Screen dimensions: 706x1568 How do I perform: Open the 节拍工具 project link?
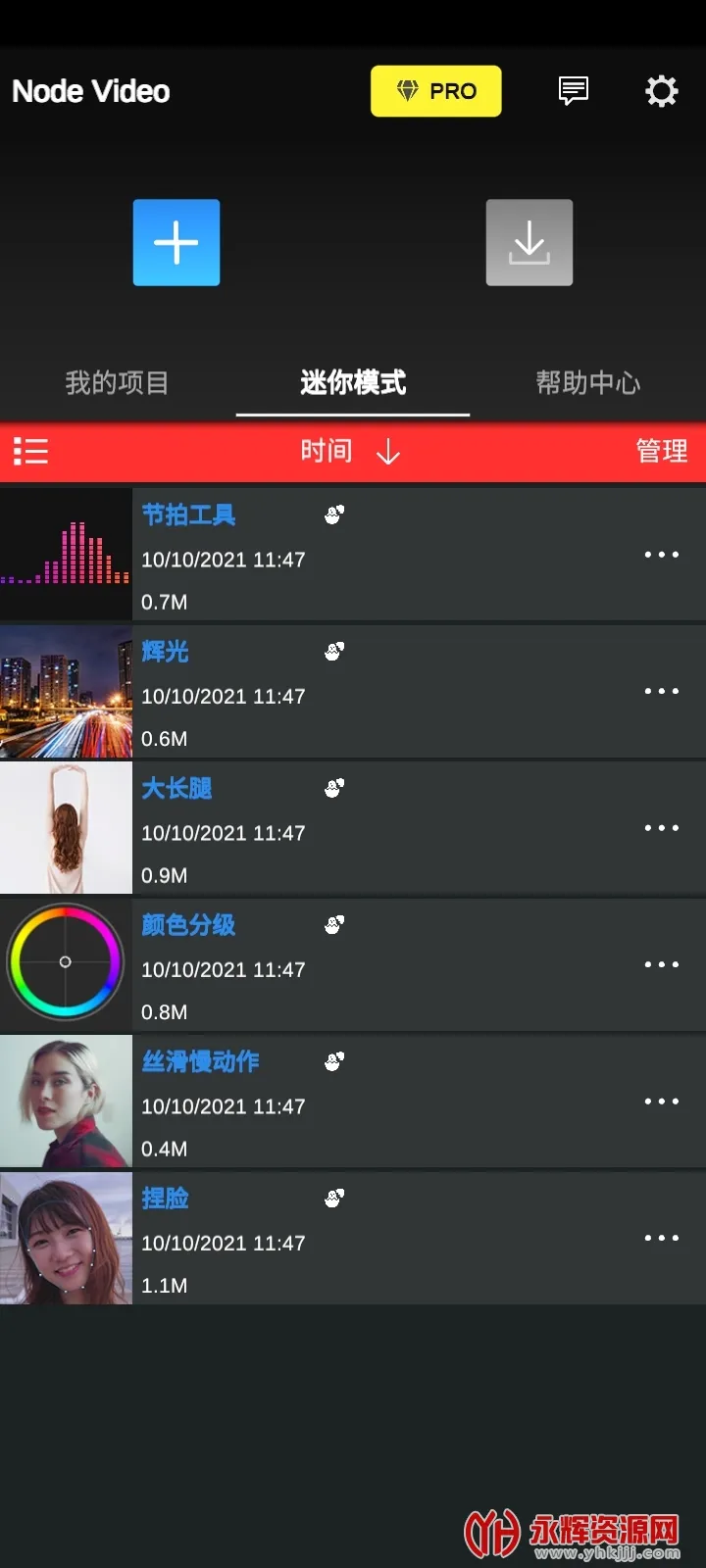pos(187,515)
